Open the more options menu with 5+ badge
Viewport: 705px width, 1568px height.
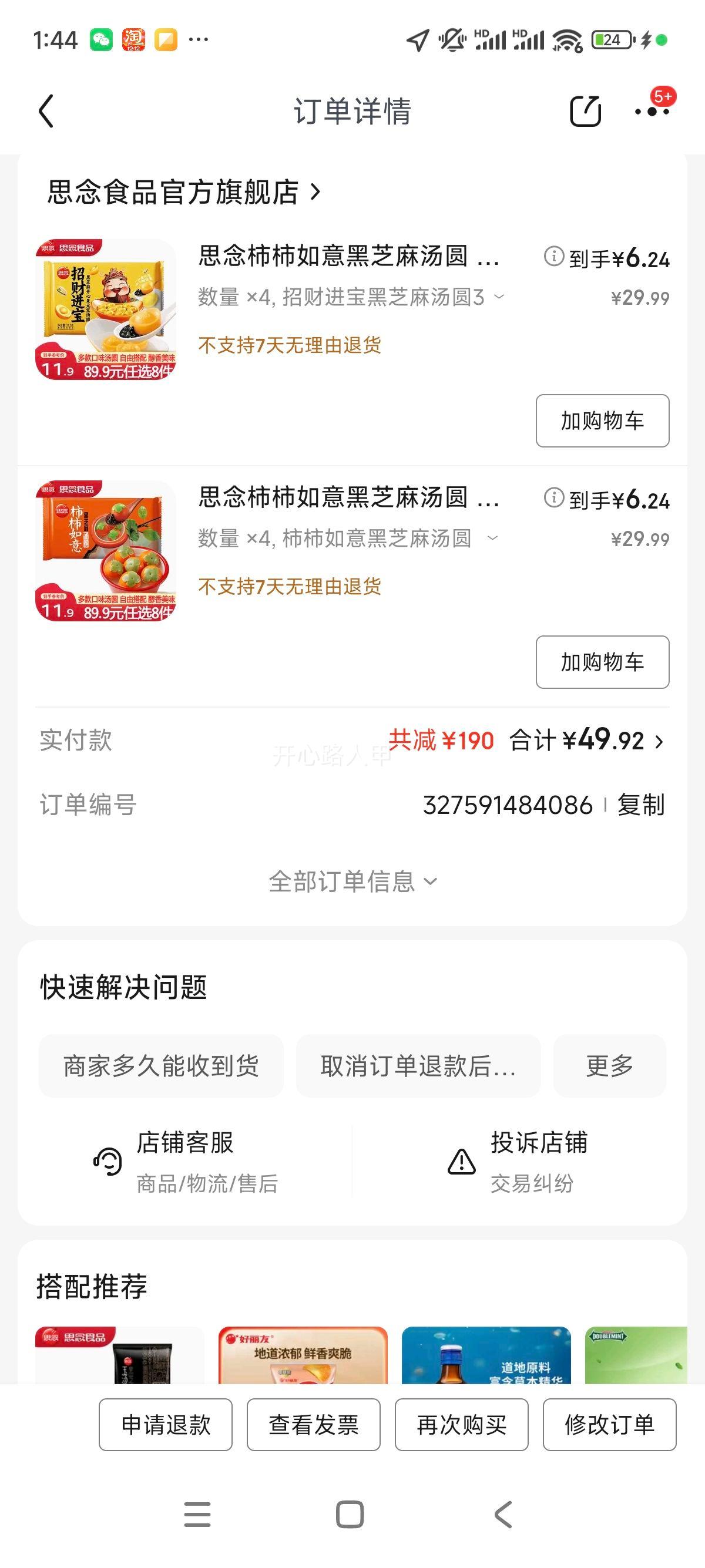pyautogui.click(x=652, y=112)
